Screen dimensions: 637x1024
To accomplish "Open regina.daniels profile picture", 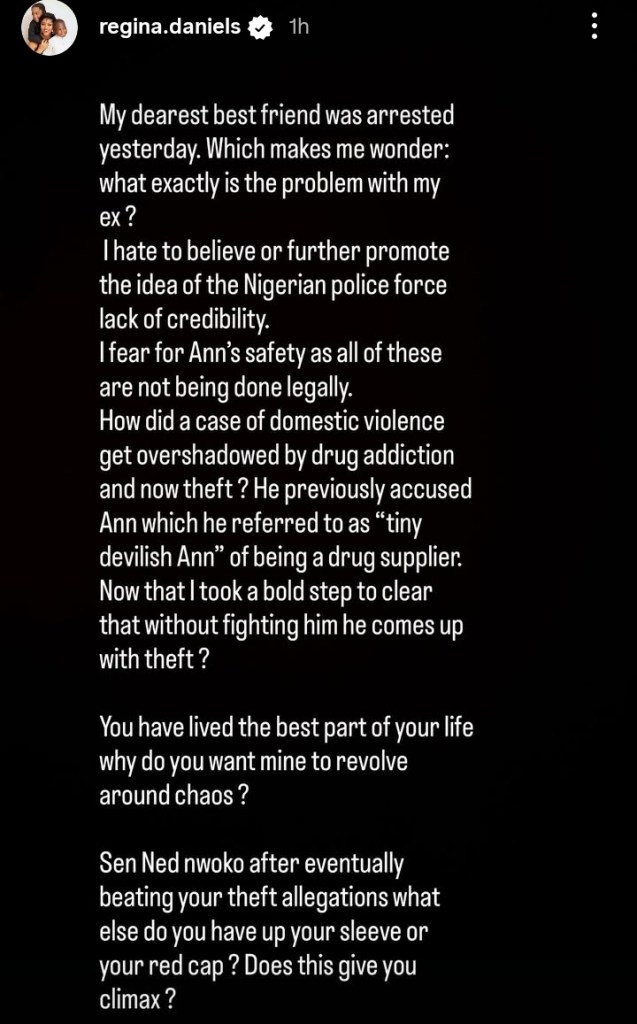I will tap(49, 28).
